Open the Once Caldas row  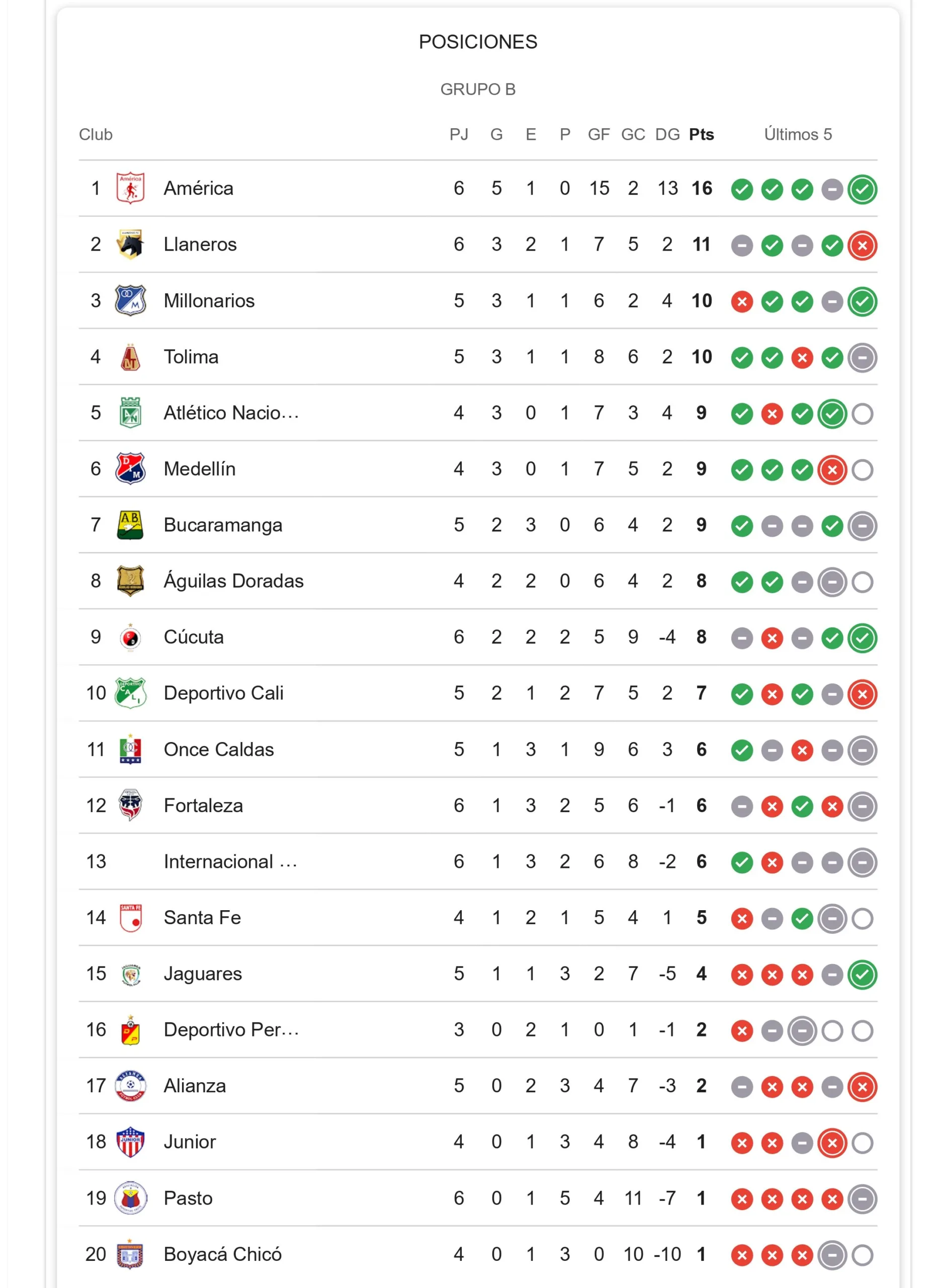pyautogui.click(x=477, y=750)
